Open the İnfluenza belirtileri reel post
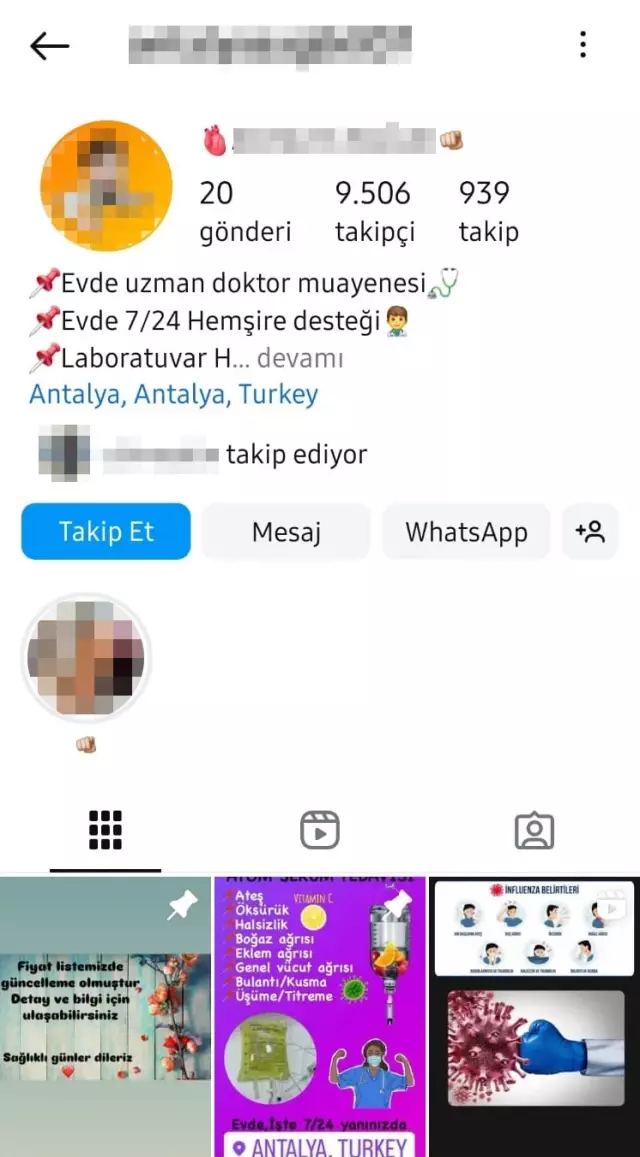640x1157 pixels. click(534, 1017)
